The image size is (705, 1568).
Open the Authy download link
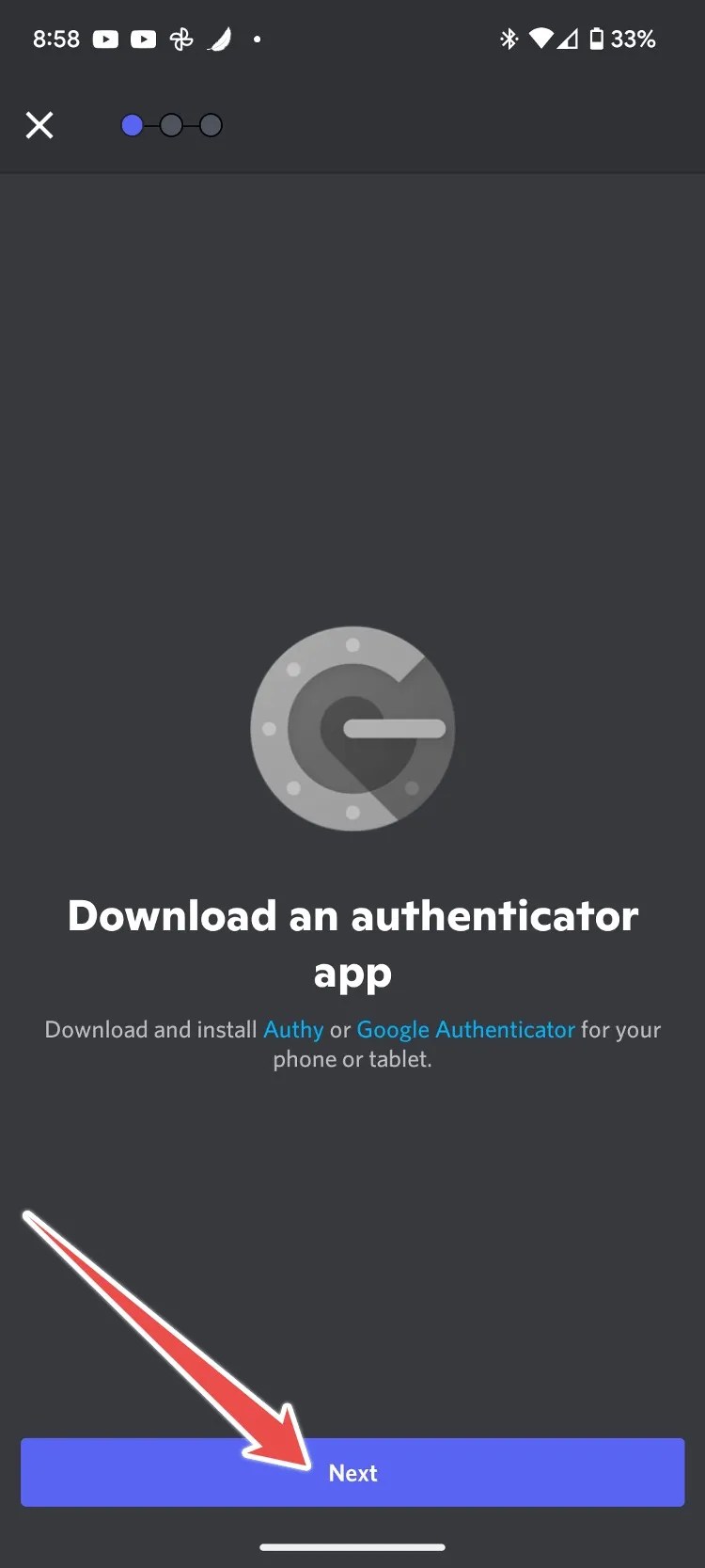293,1029
